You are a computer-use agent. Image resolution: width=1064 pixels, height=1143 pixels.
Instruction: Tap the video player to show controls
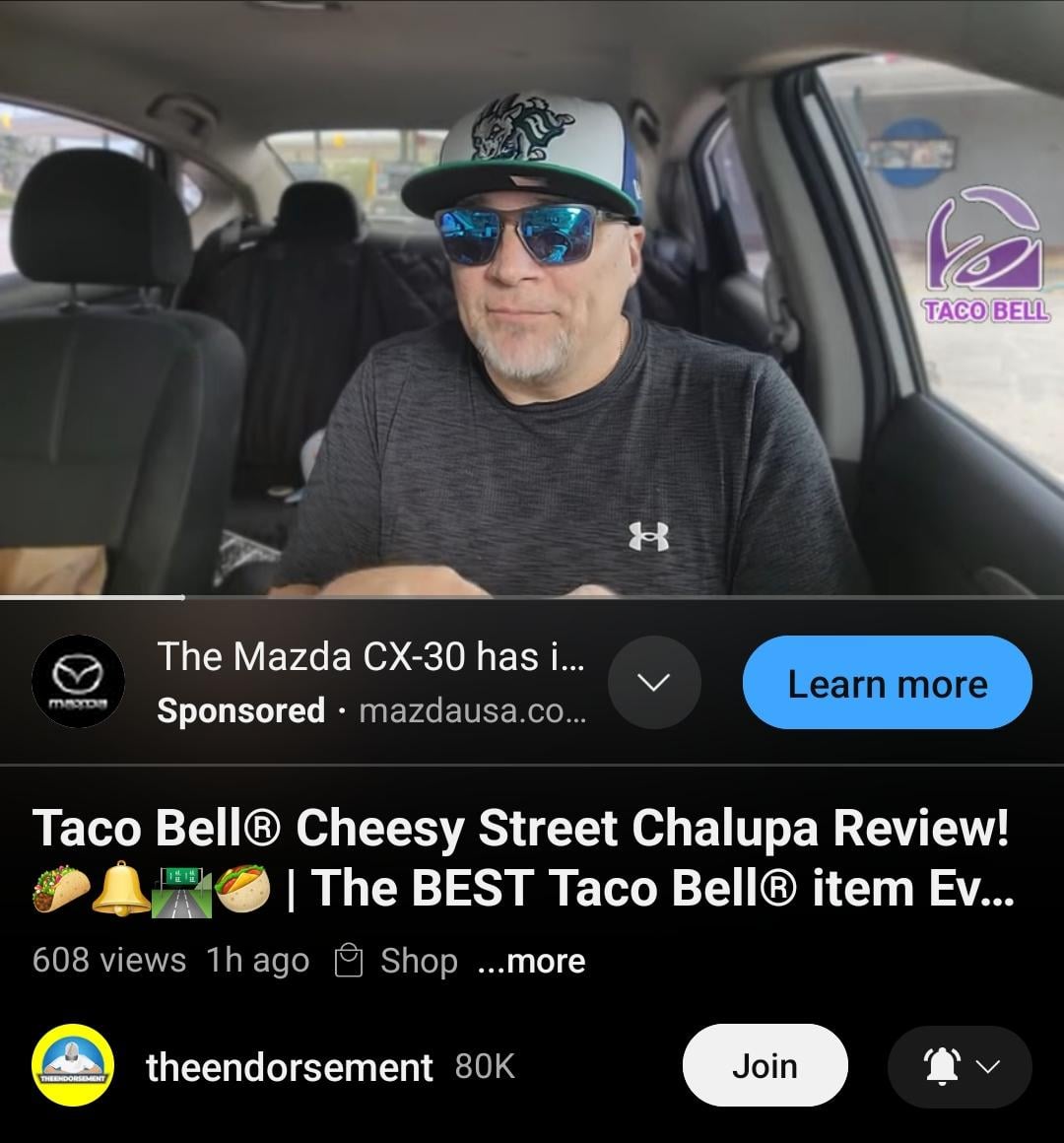click(532, 296)
